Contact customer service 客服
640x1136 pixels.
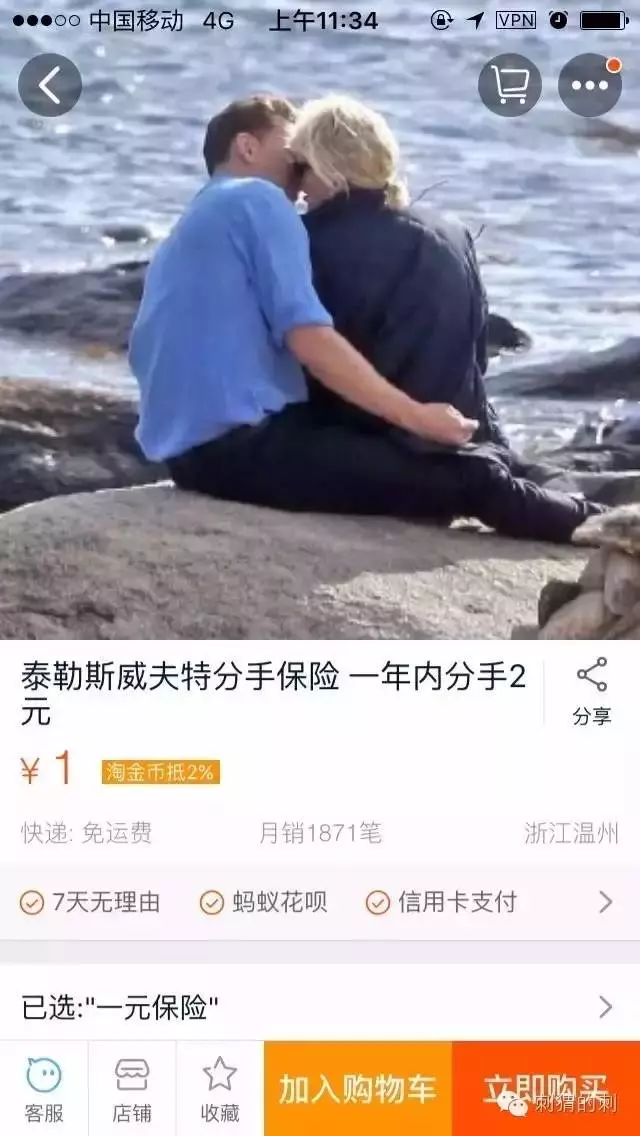point(44,1088)
